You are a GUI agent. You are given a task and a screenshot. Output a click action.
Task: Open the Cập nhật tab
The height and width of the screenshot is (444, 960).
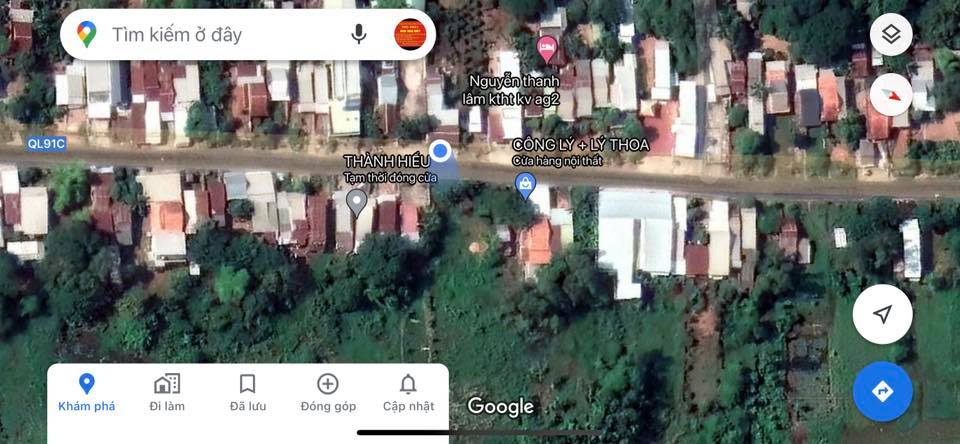tap(408, 393)
